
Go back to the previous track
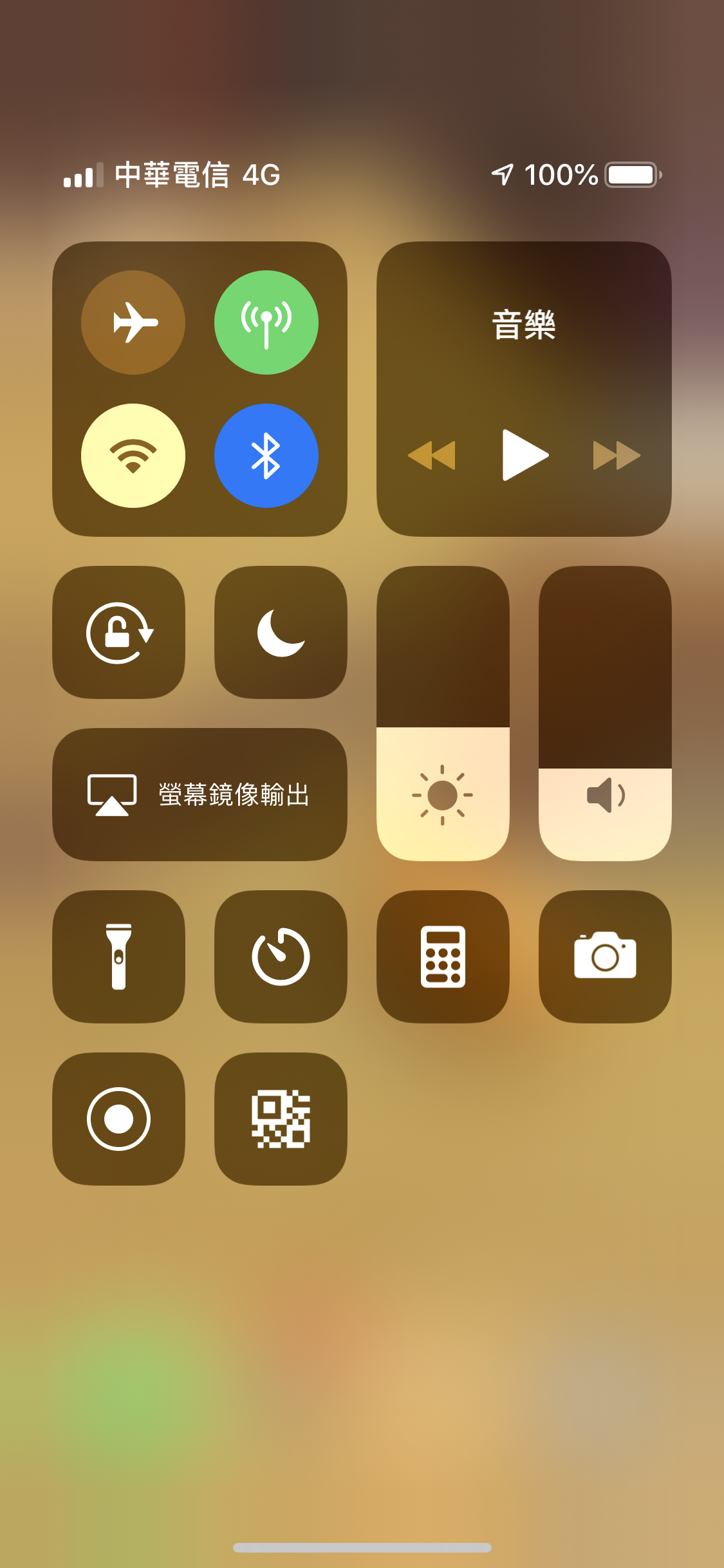coord(432,455)
